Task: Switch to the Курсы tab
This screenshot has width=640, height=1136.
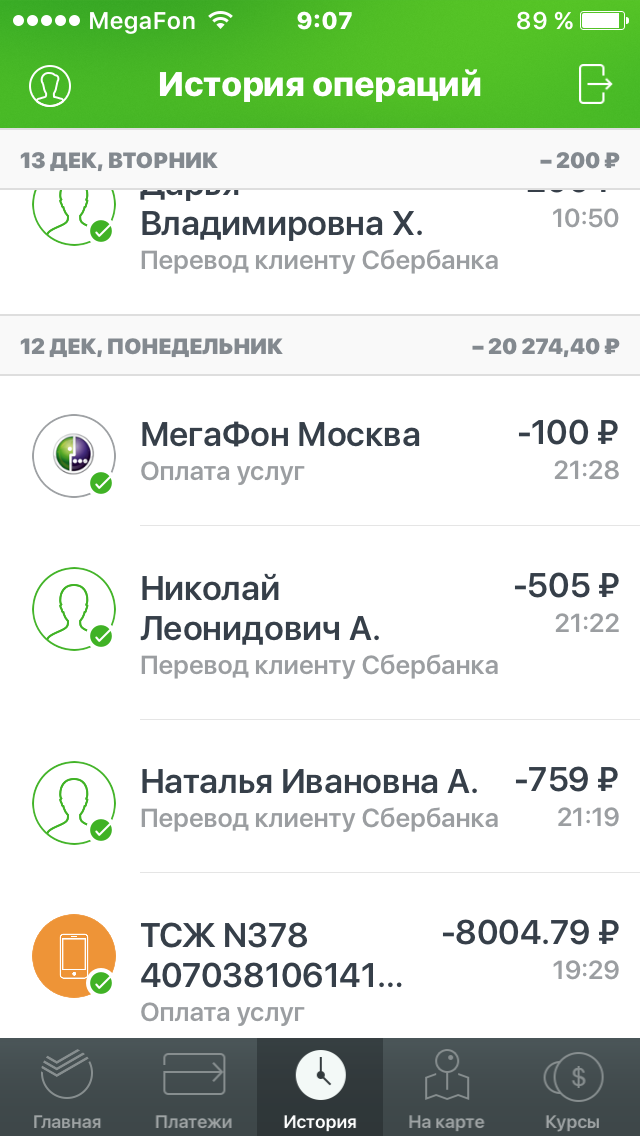Action: (573, 1088)
